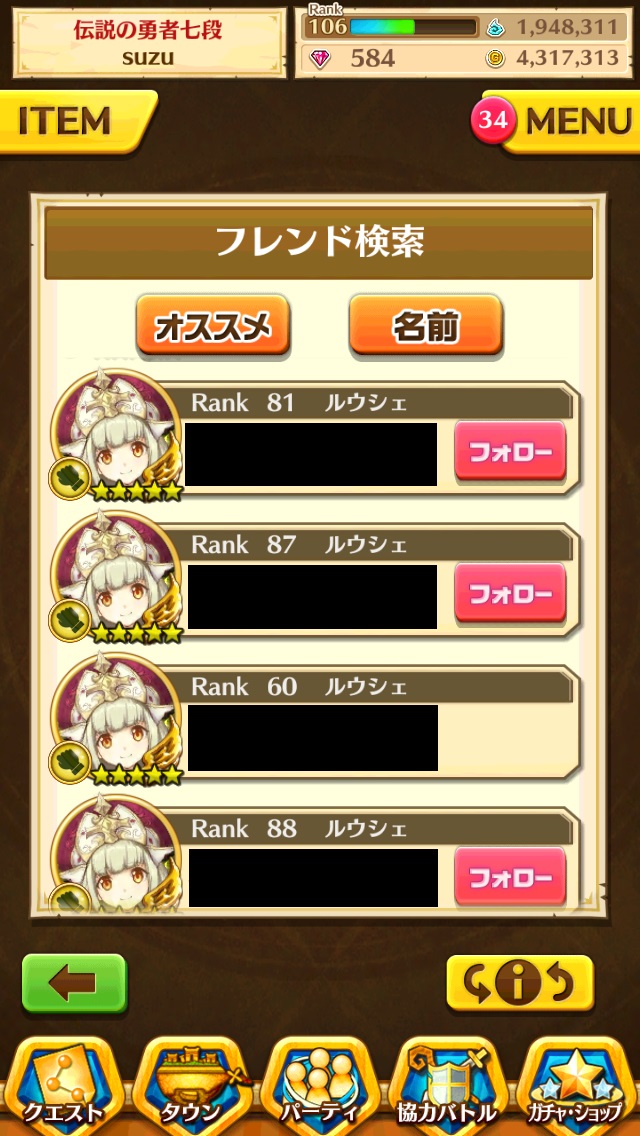Follow the Rank 81 ルウシェ player
This screenshot has width=640, height=1136.
tap(510, 451)
